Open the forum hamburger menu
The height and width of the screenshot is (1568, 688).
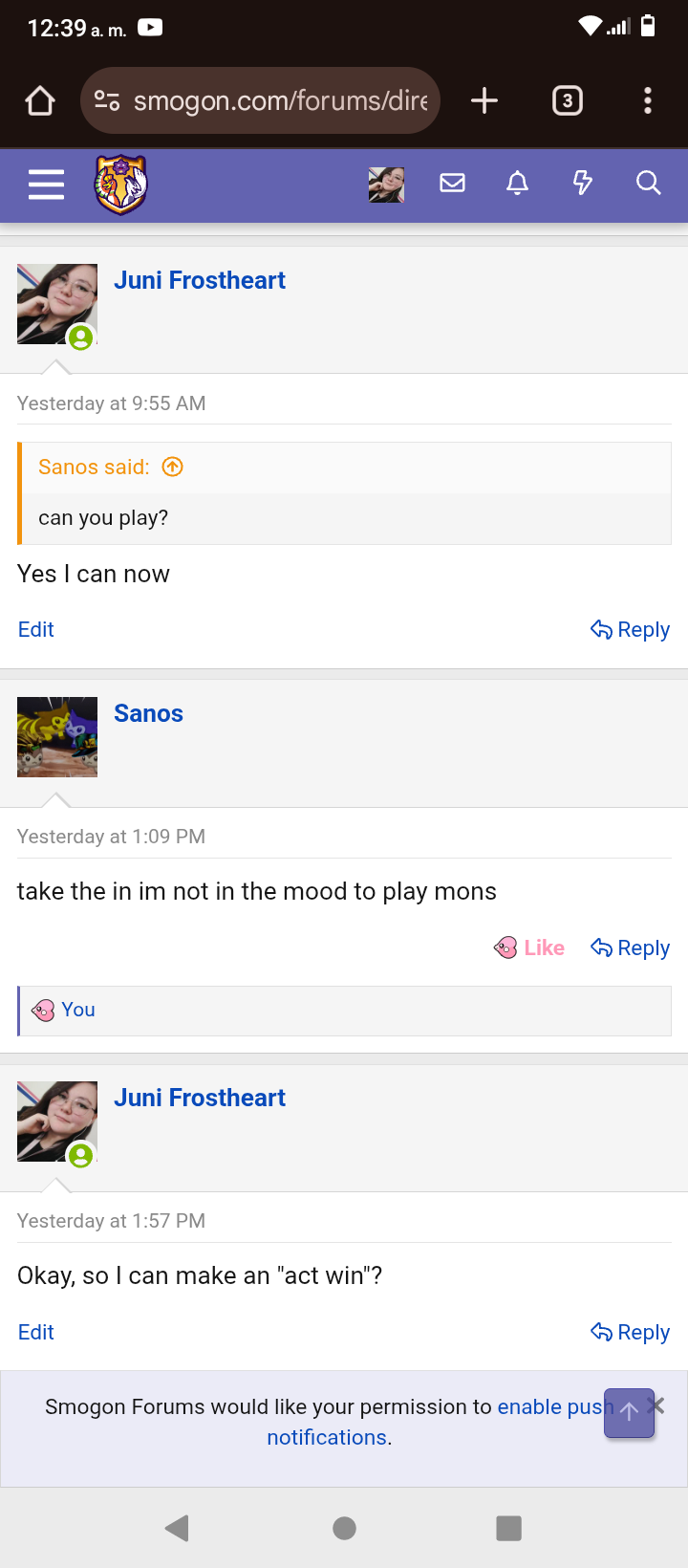point(46,184)
